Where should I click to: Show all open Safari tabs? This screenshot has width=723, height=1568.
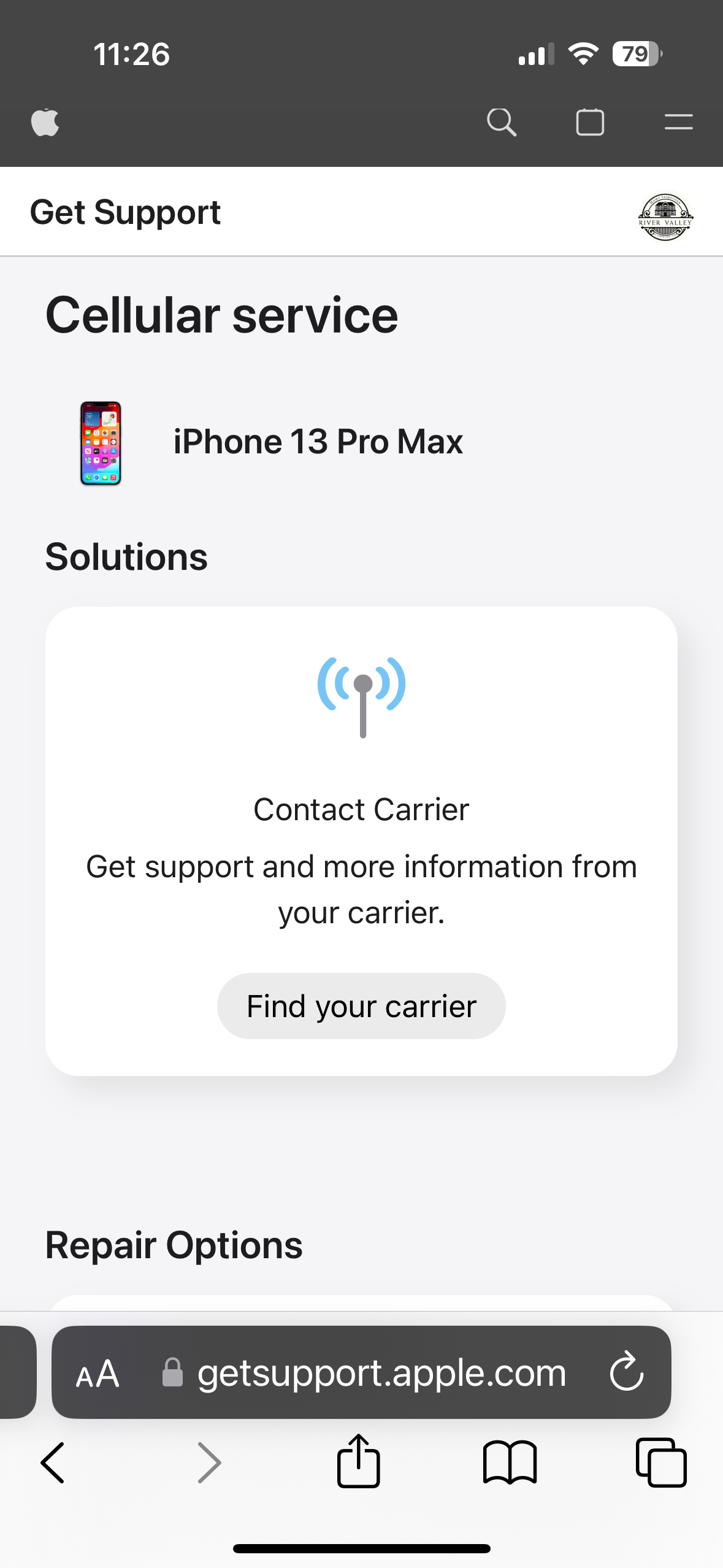point(661,1462)
